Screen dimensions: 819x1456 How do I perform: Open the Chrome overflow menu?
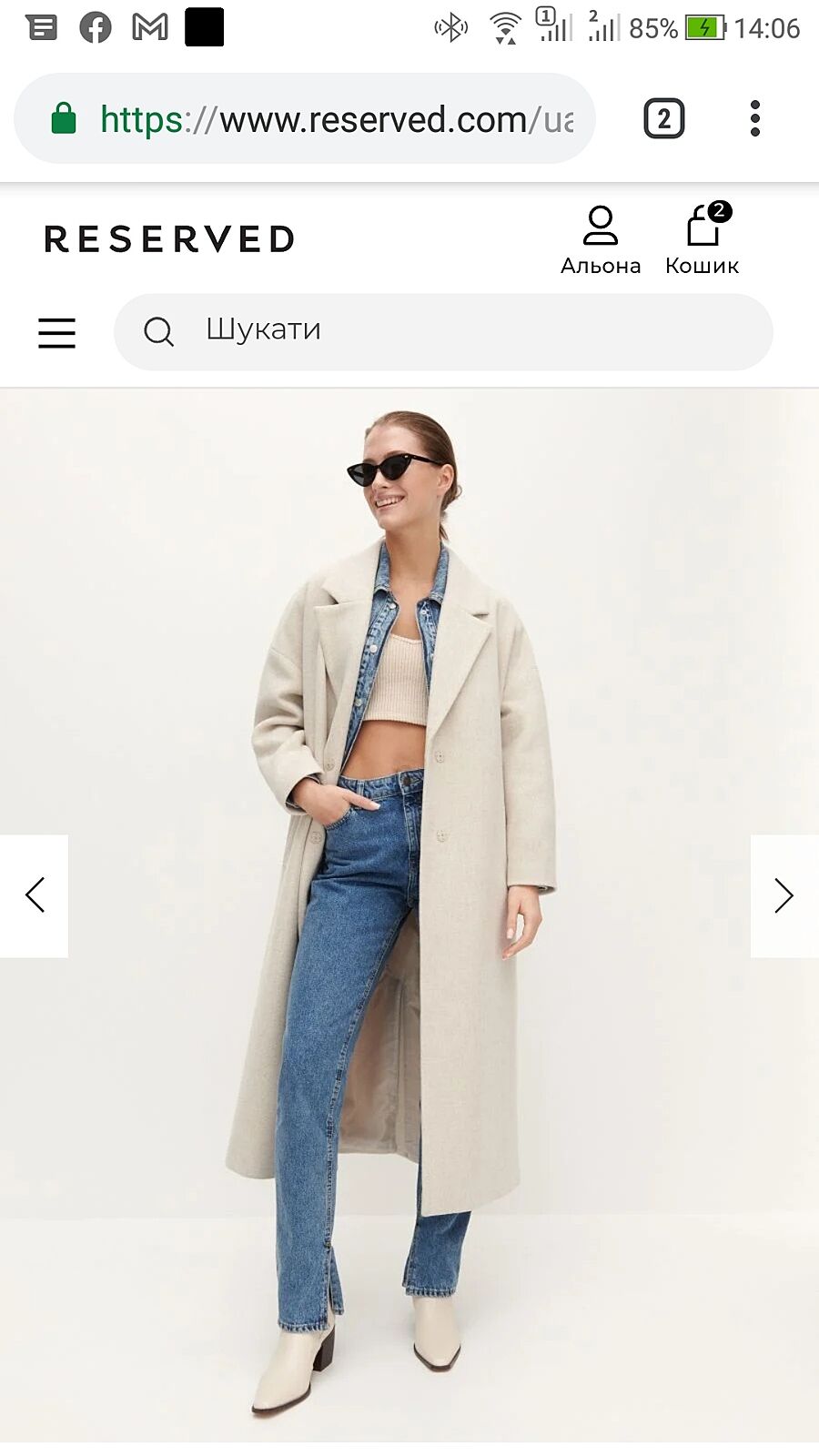pos(754,119)
